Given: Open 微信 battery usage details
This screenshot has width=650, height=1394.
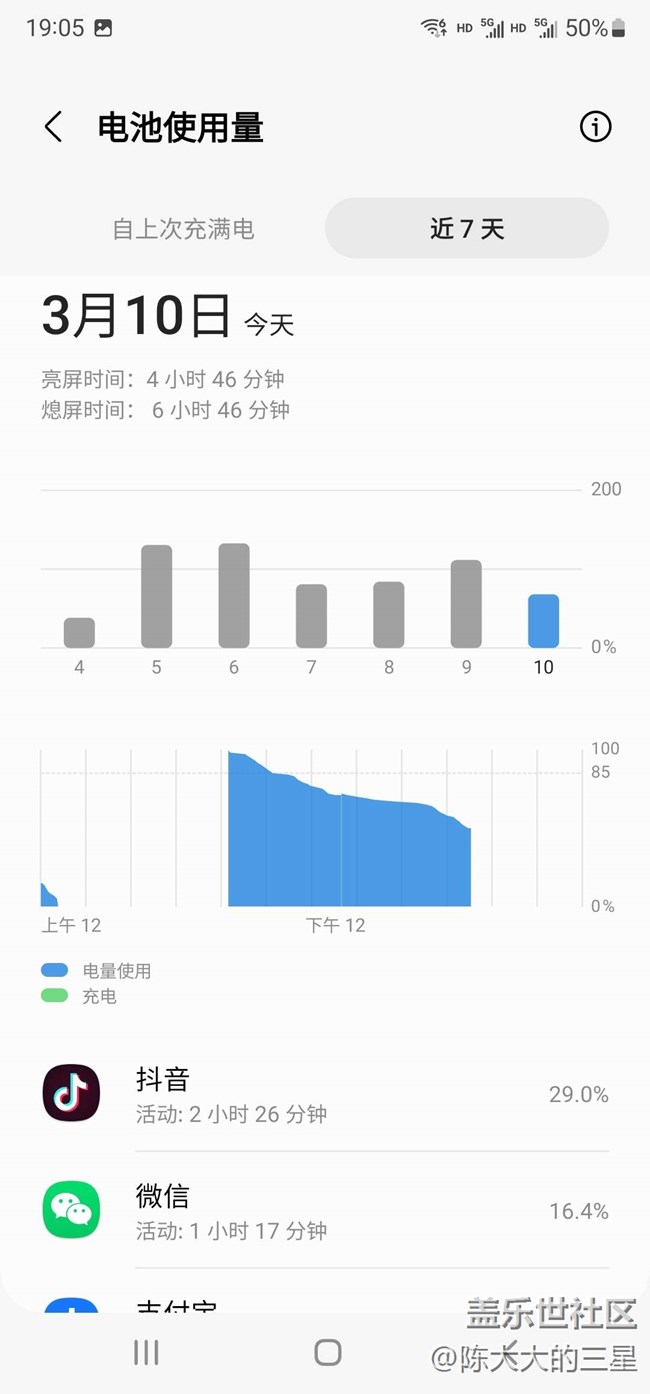Looking at the screenshot, I should pos(325,1210).
